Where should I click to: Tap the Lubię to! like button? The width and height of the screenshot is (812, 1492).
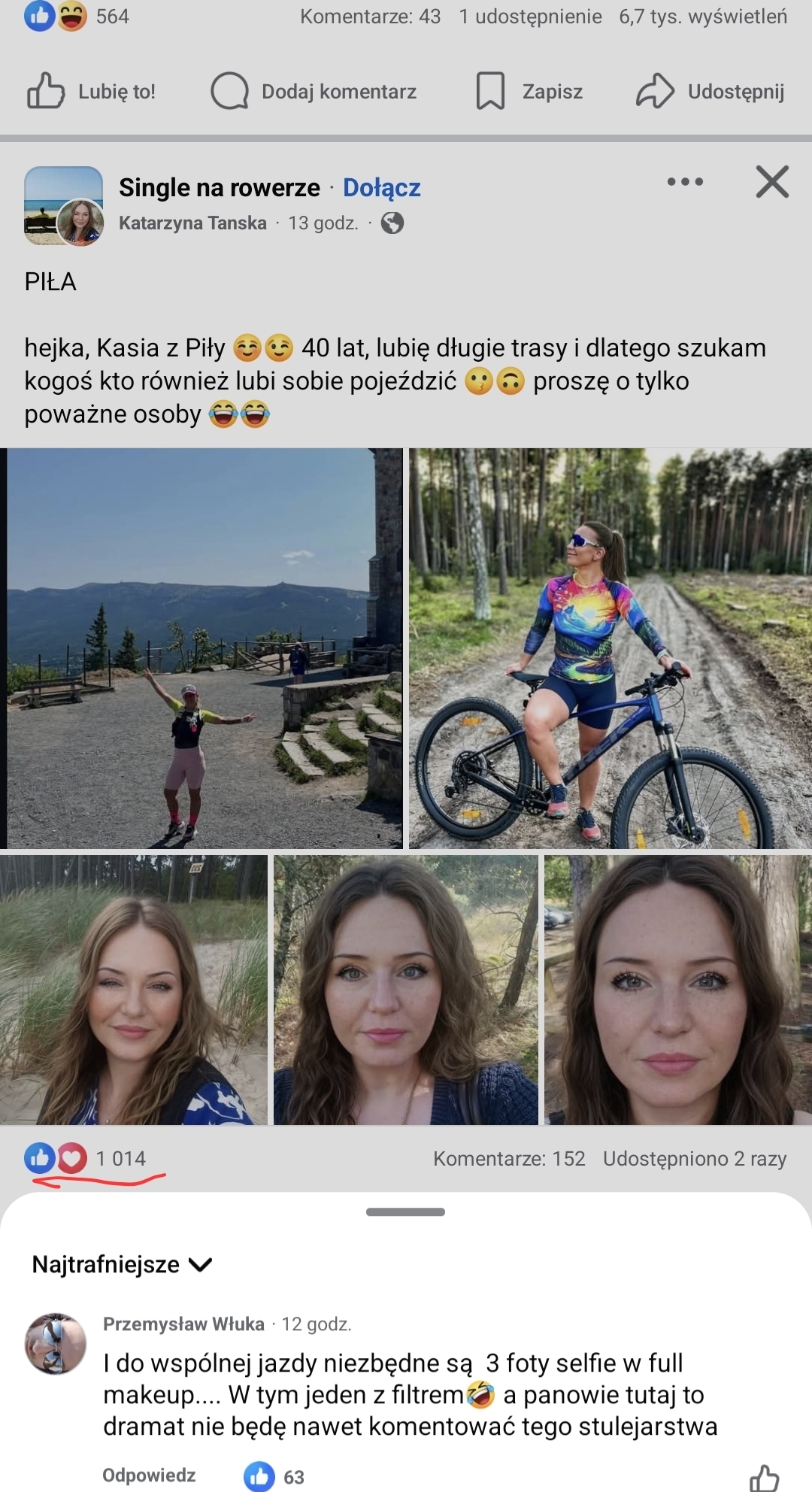(92, 92)
